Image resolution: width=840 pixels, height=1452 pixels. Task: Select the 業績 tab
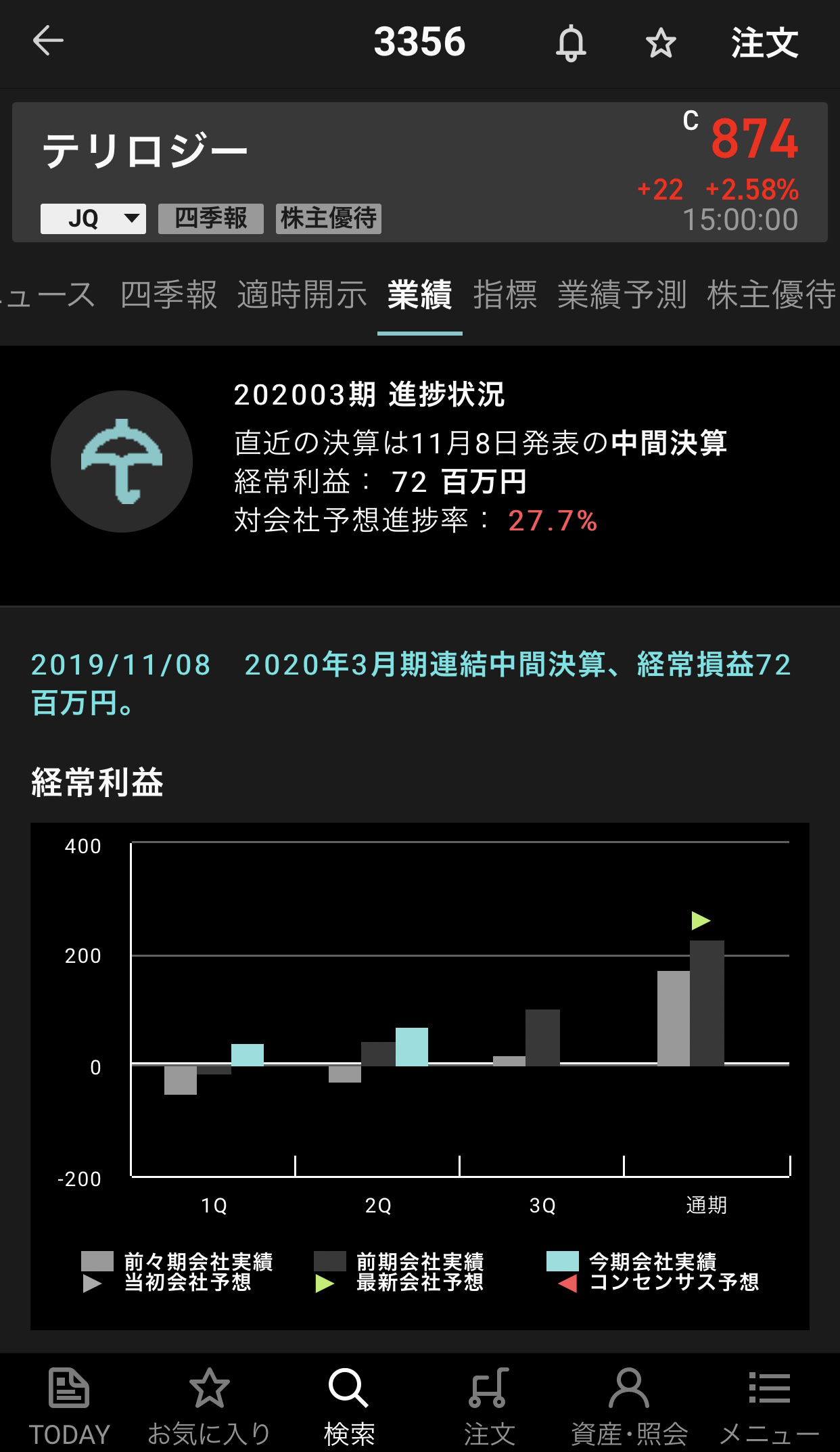[x=419, y=295]
